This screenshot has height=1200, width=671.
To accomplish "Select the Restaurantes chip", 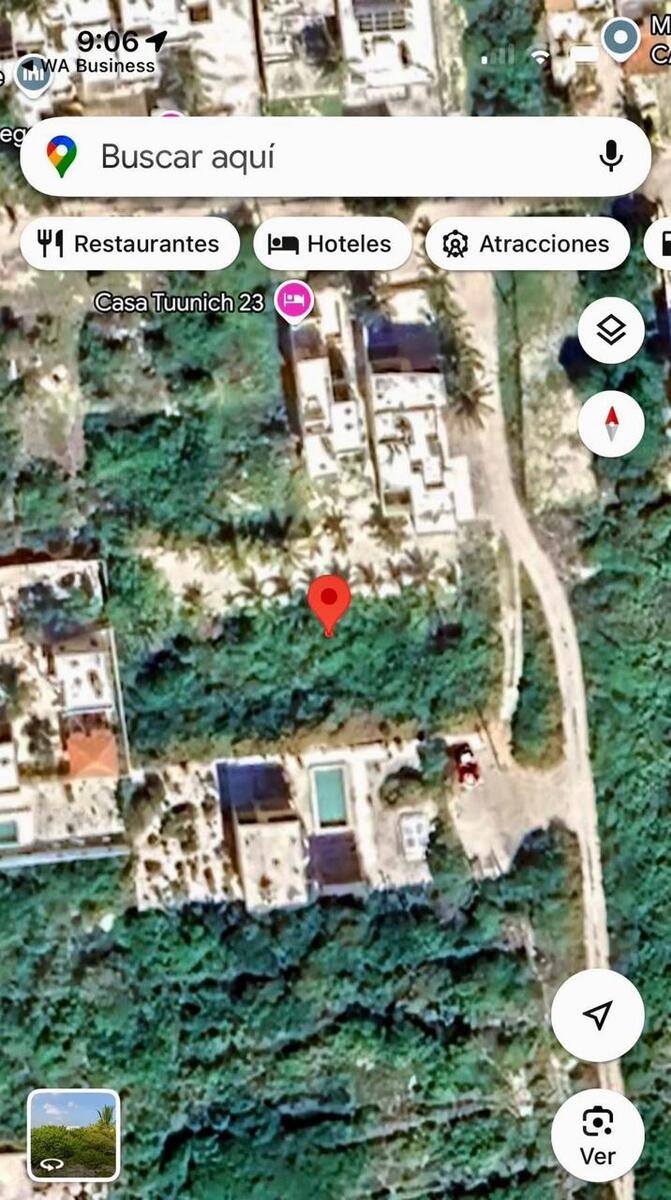I will 130,244.
